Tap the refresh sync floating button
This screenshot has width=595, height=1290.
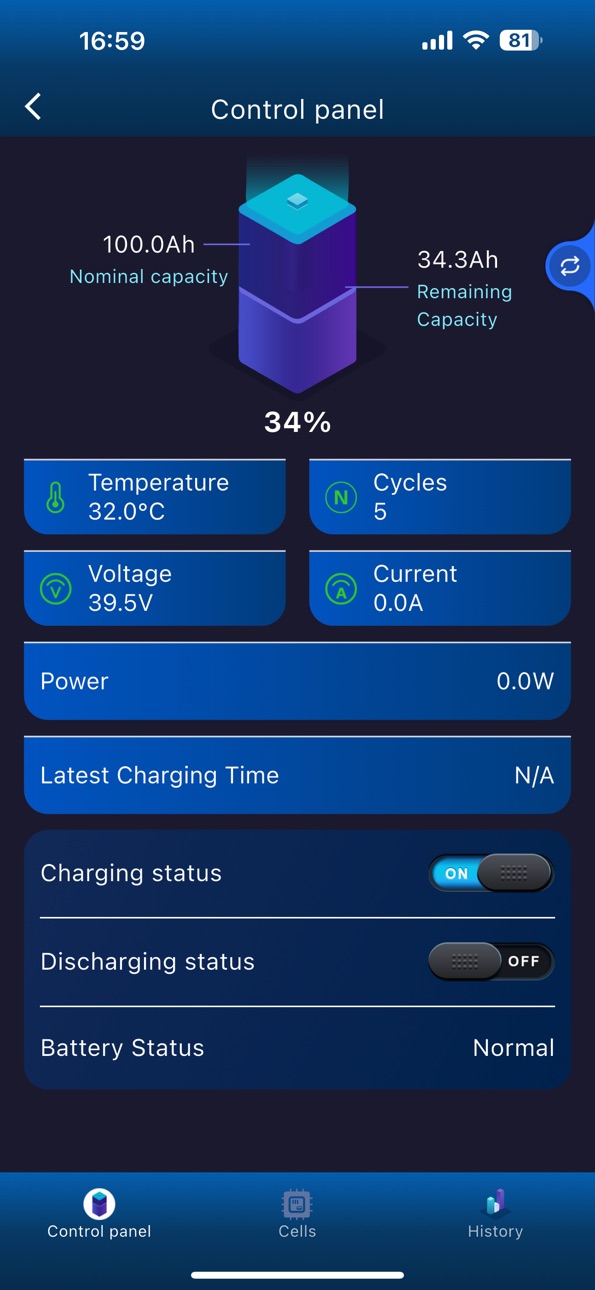pos(569,266)
